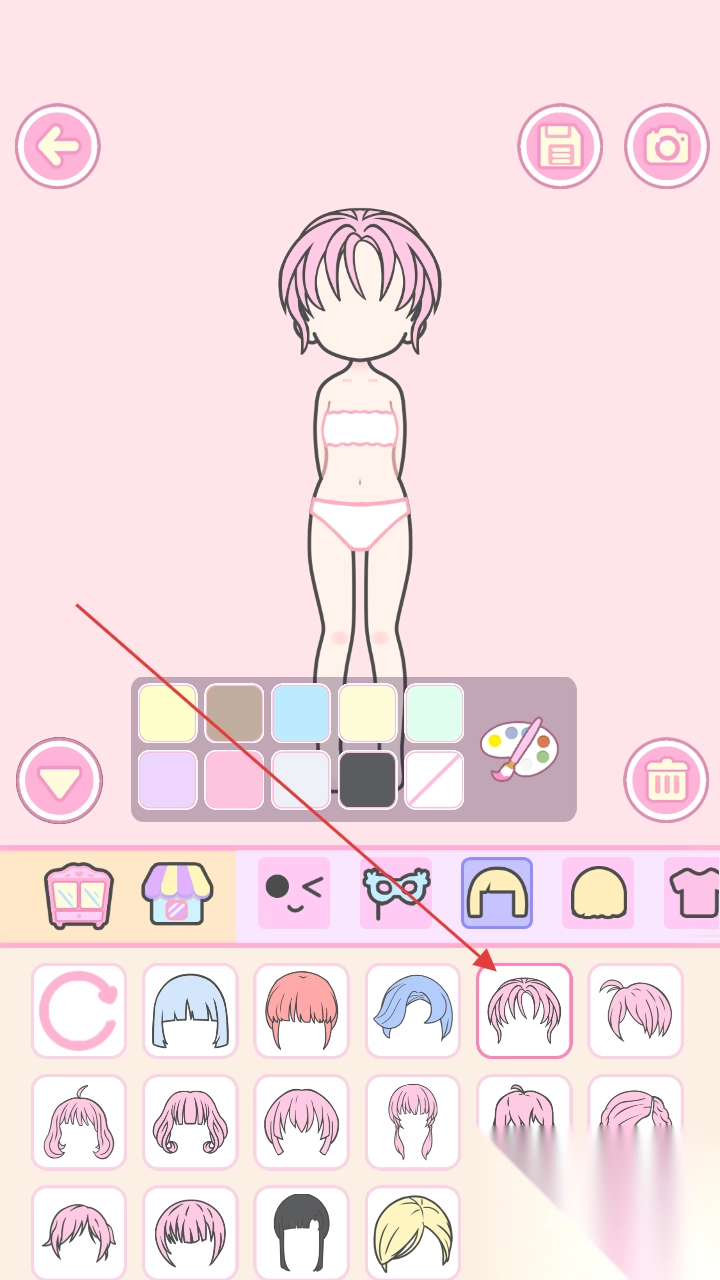The height and width of the screenshot is (1280, 720).
Task: Pick the brown hair color swatch
Action: click(234, 713)
